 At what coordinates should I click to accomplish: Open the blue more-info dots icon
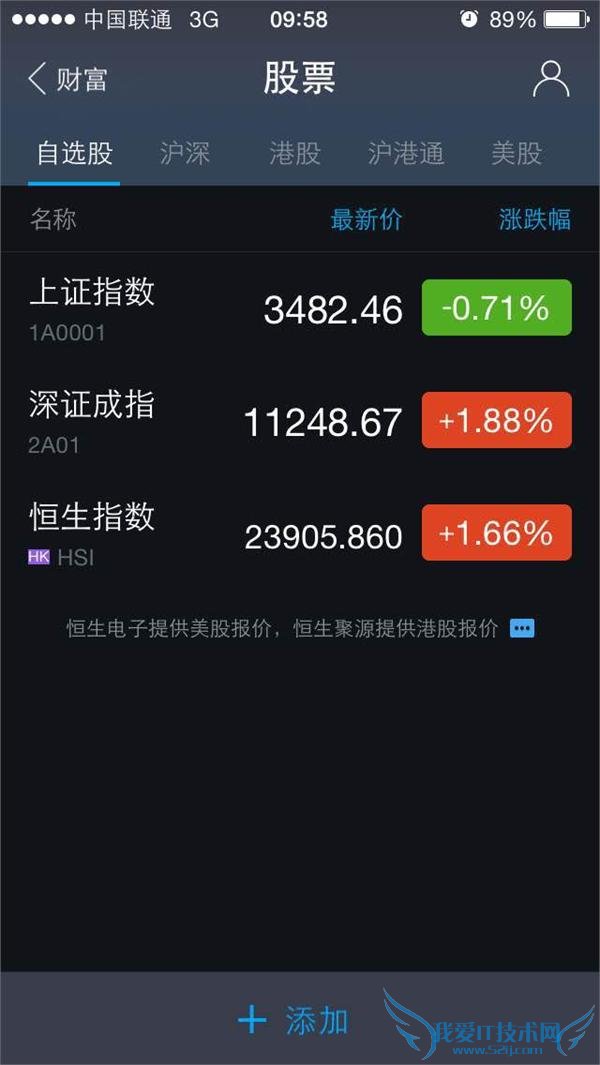pos(522,629)
